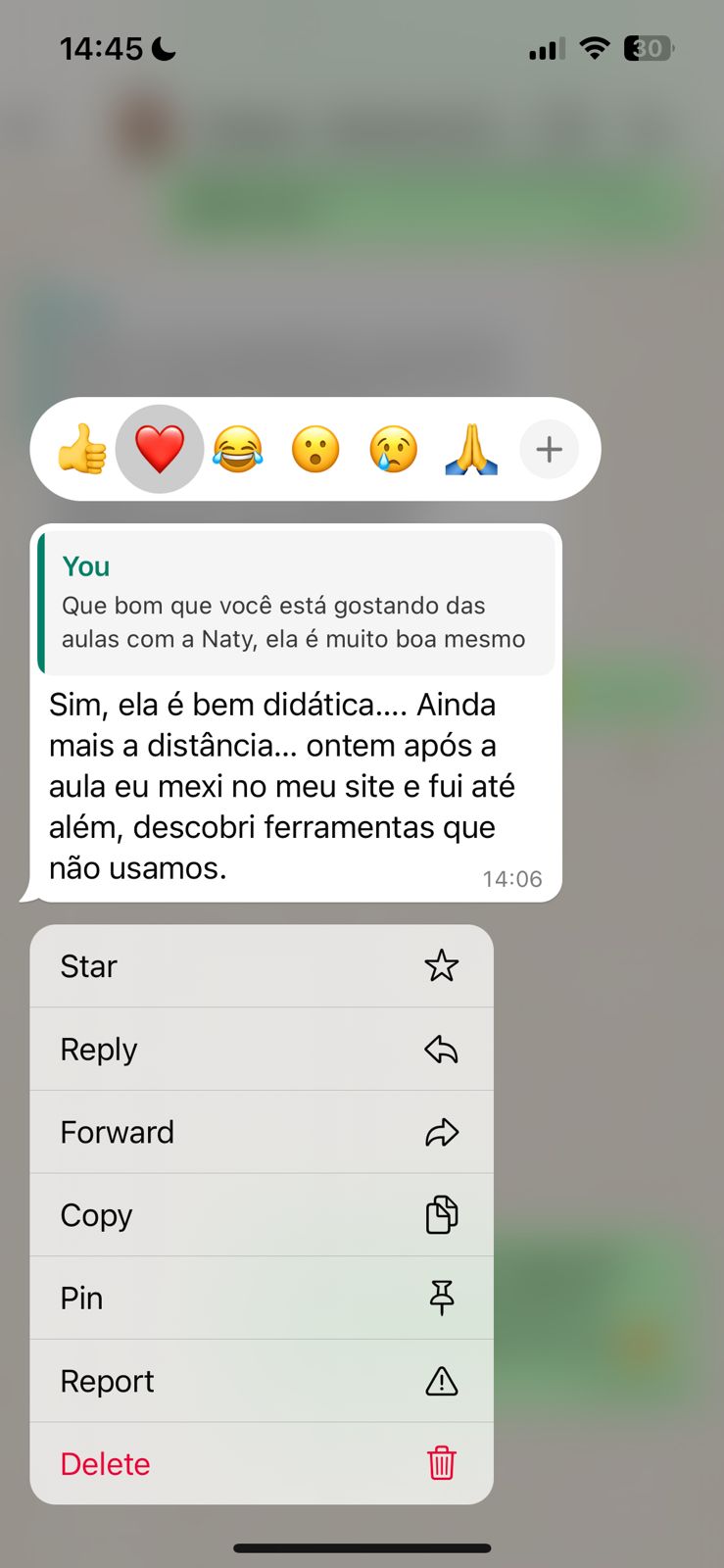React with the red heart emoji

[160, 450]
